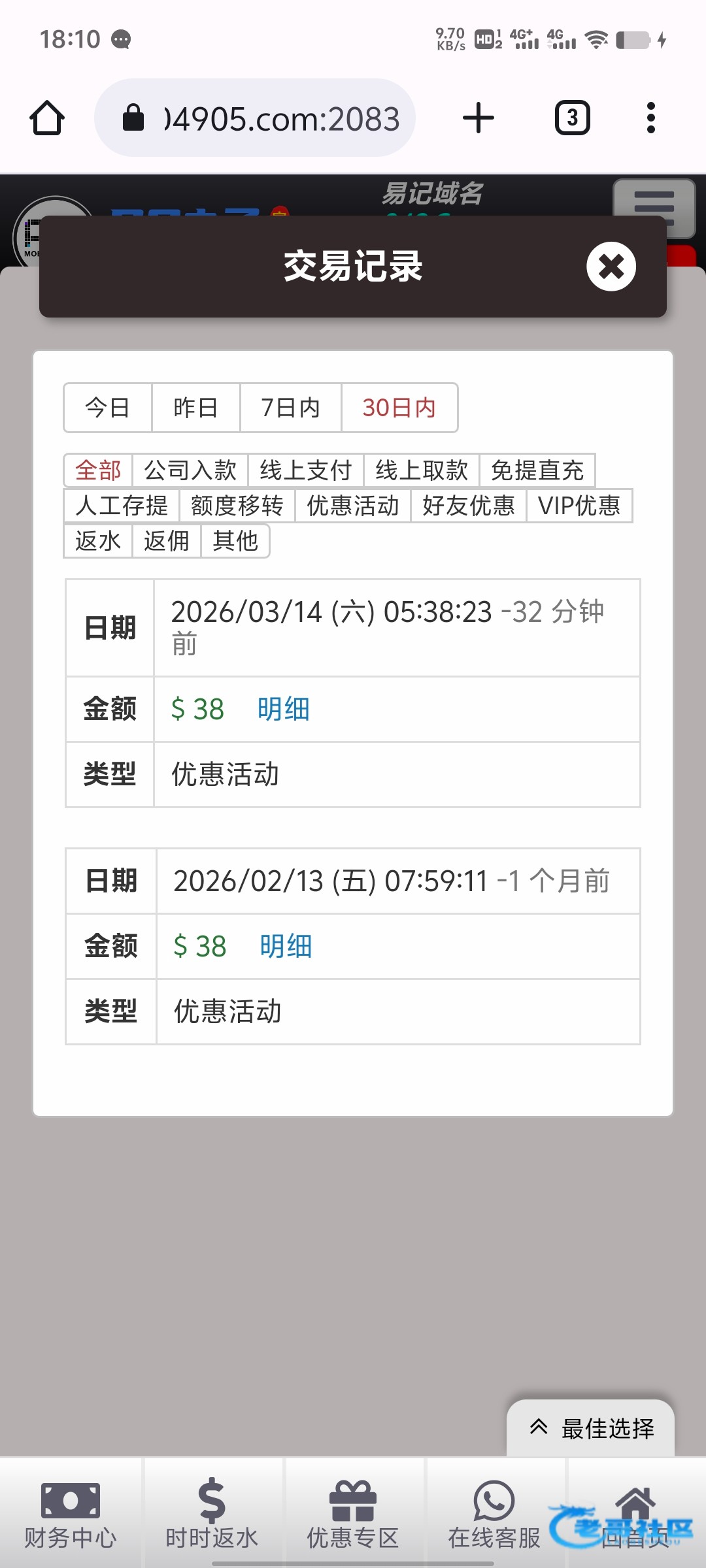Contact 在线客服
The width and height of the screenshot is (706, 1568).
[x=494, y=1514]
